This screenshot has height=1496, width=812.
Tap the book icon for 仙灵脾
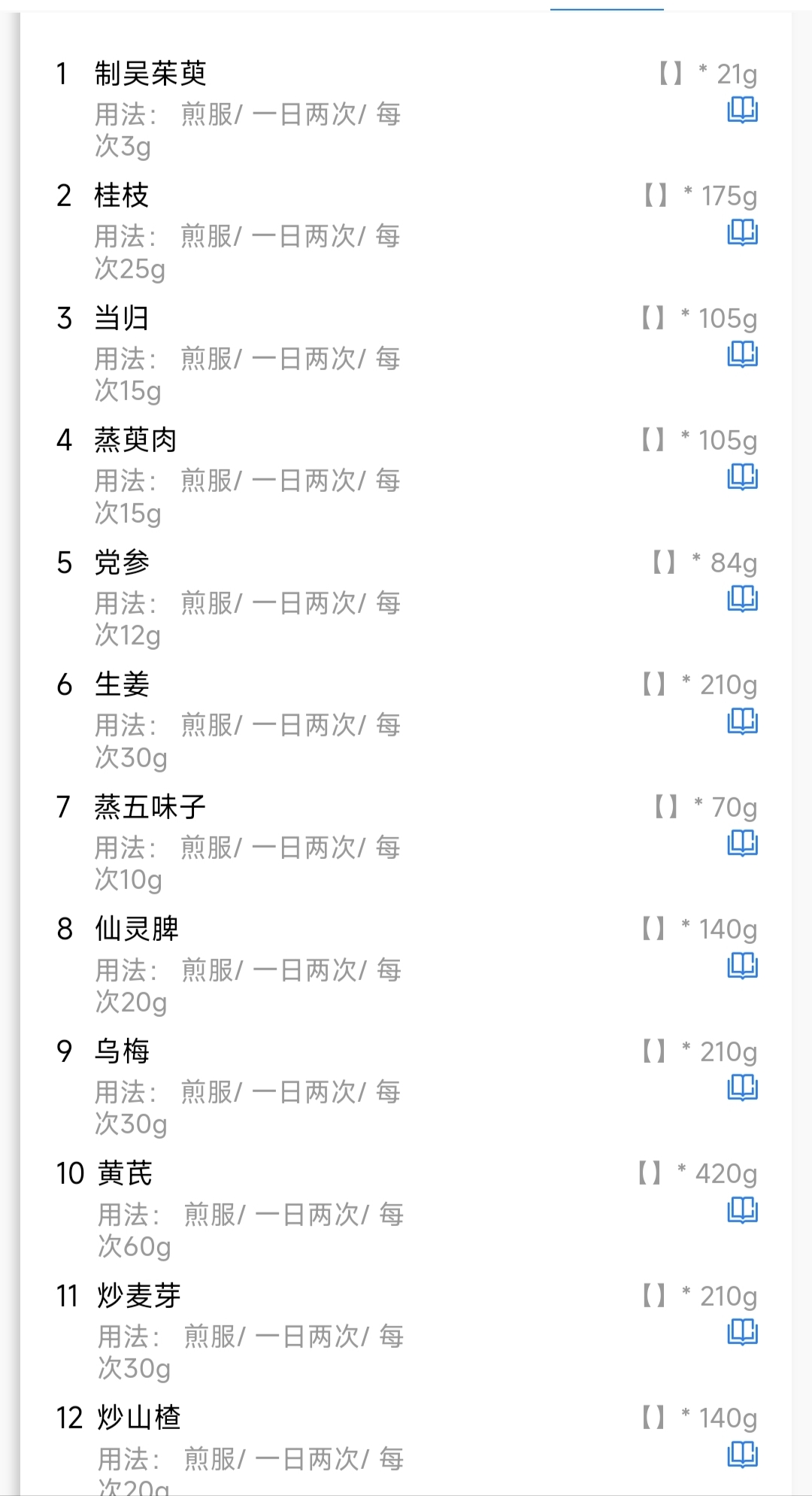pos(742,966)
